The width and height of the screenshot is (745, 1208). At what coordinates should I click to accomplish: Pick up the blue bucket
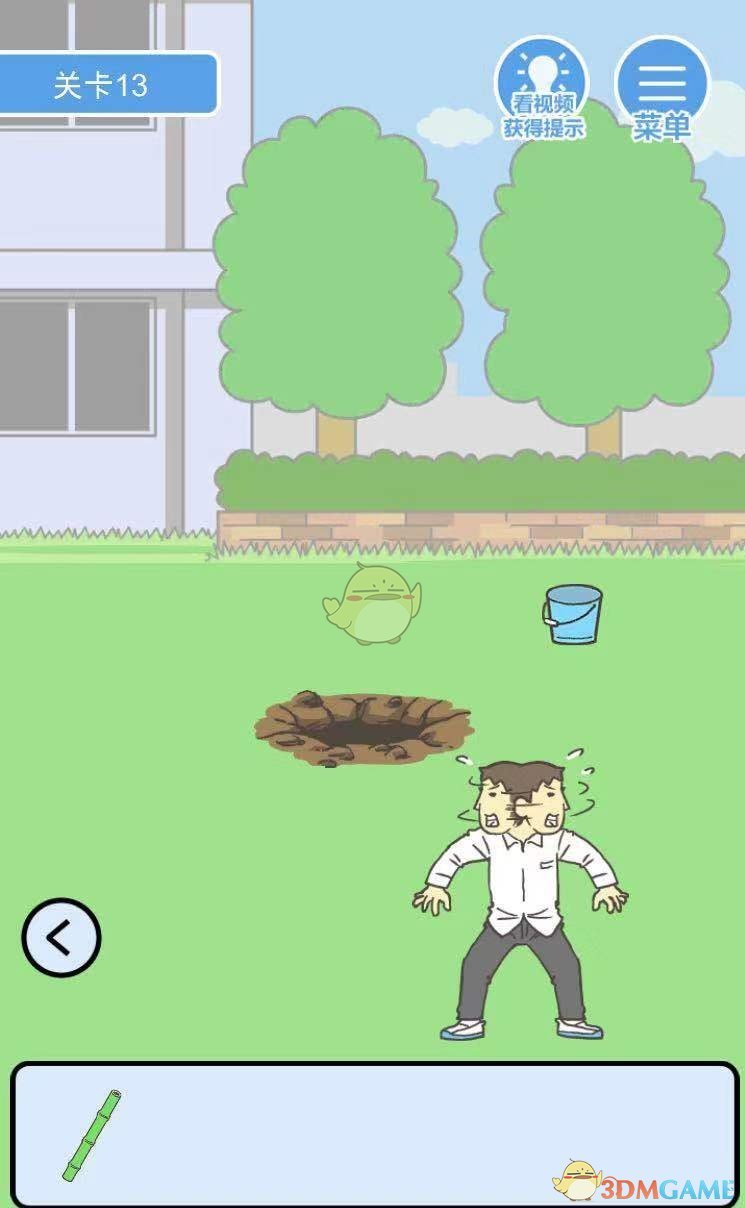click(x=573, y=614)
